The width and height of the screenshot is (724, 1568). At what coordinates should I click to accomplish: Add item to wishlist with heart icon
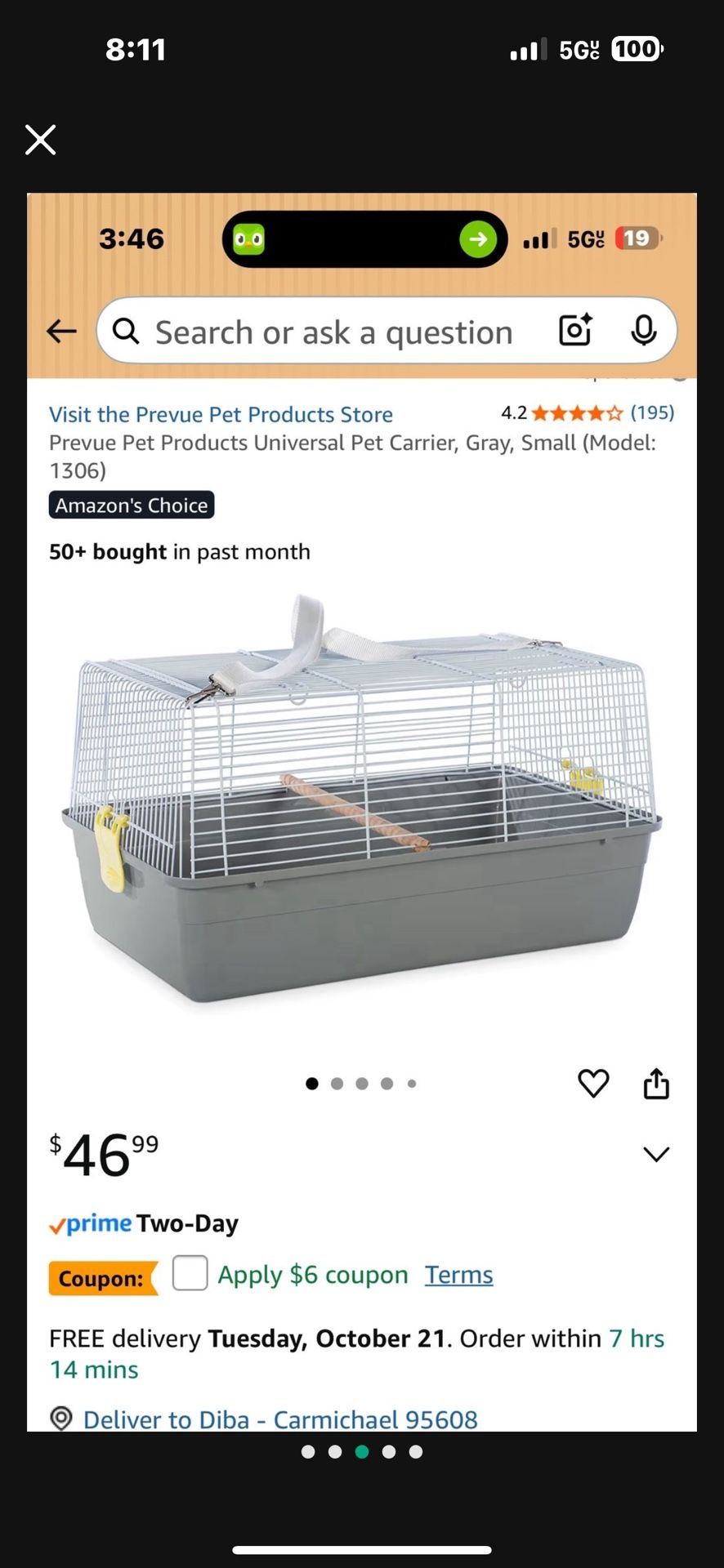click(x=593, y=1084)
